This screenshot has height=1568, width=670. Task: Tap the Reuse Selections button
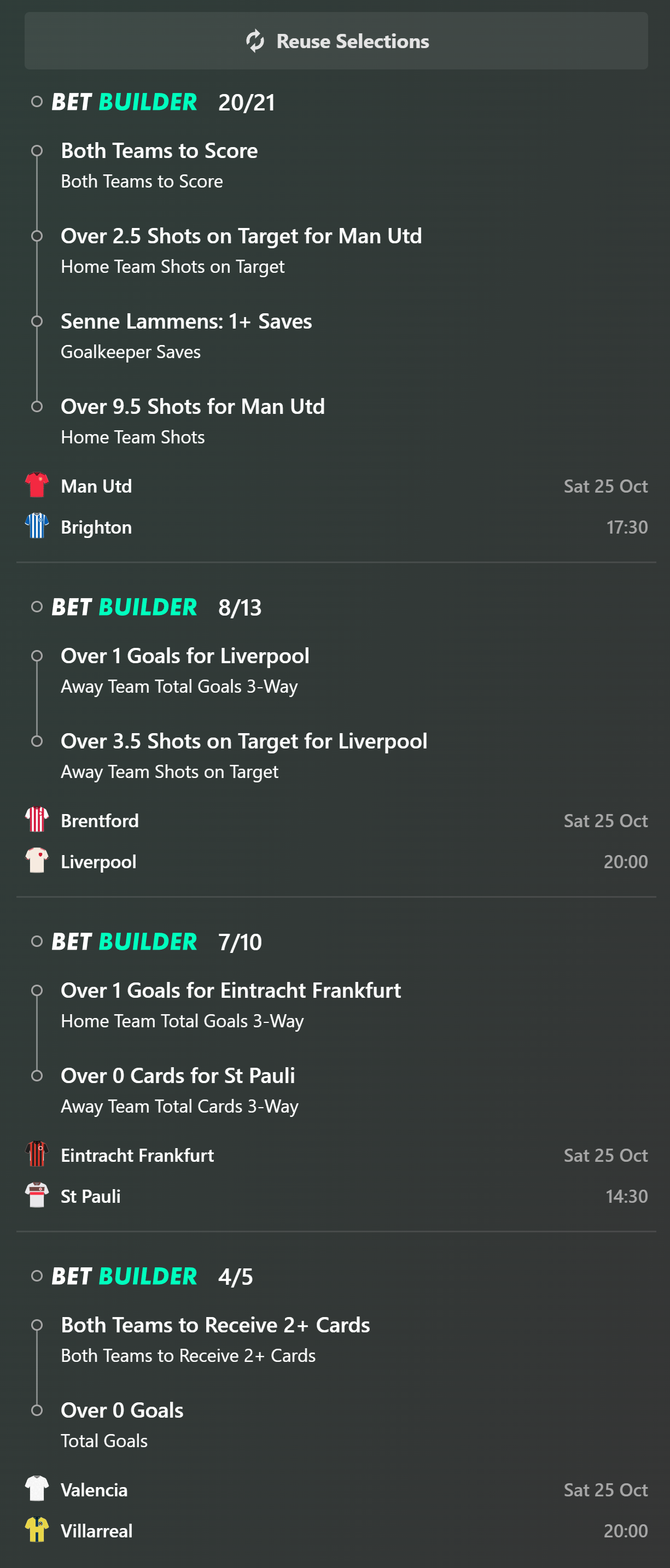336,41
